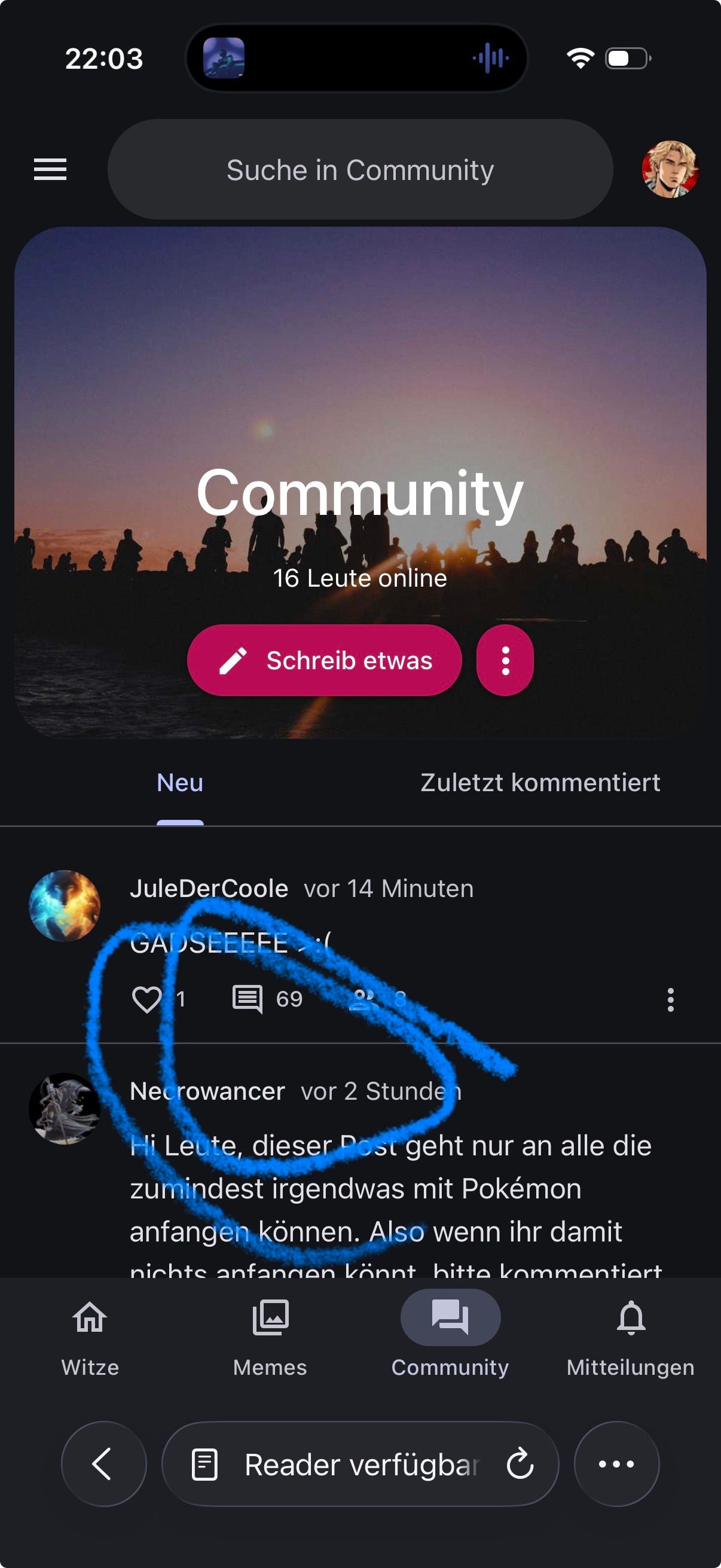The height and width of the screenshot is (1568, 721).
Task: Open the browser more options menu
Action: (616, 1464)
